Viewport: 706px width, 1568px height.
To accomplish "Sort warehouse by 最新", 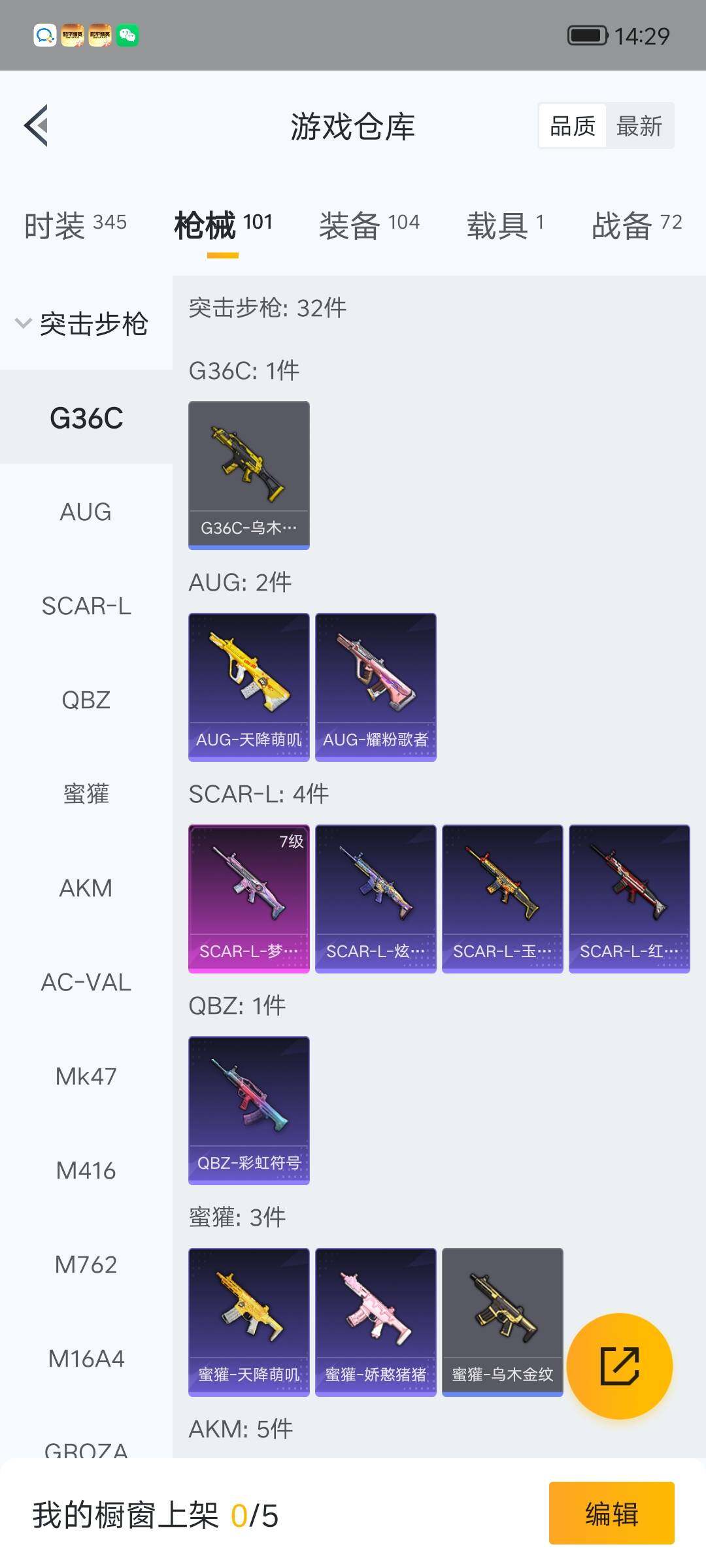I will click(x=639, y=126).
